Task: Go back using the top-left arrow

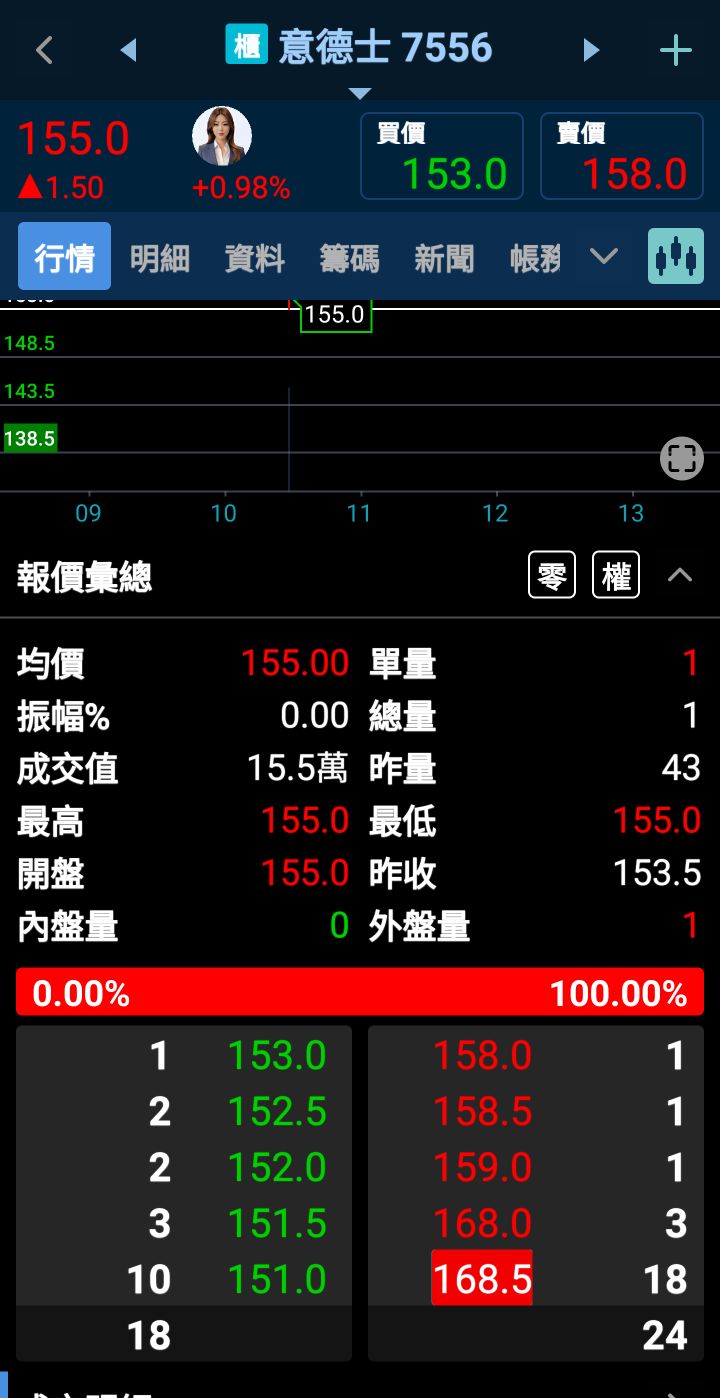Action: click(44, 49)
